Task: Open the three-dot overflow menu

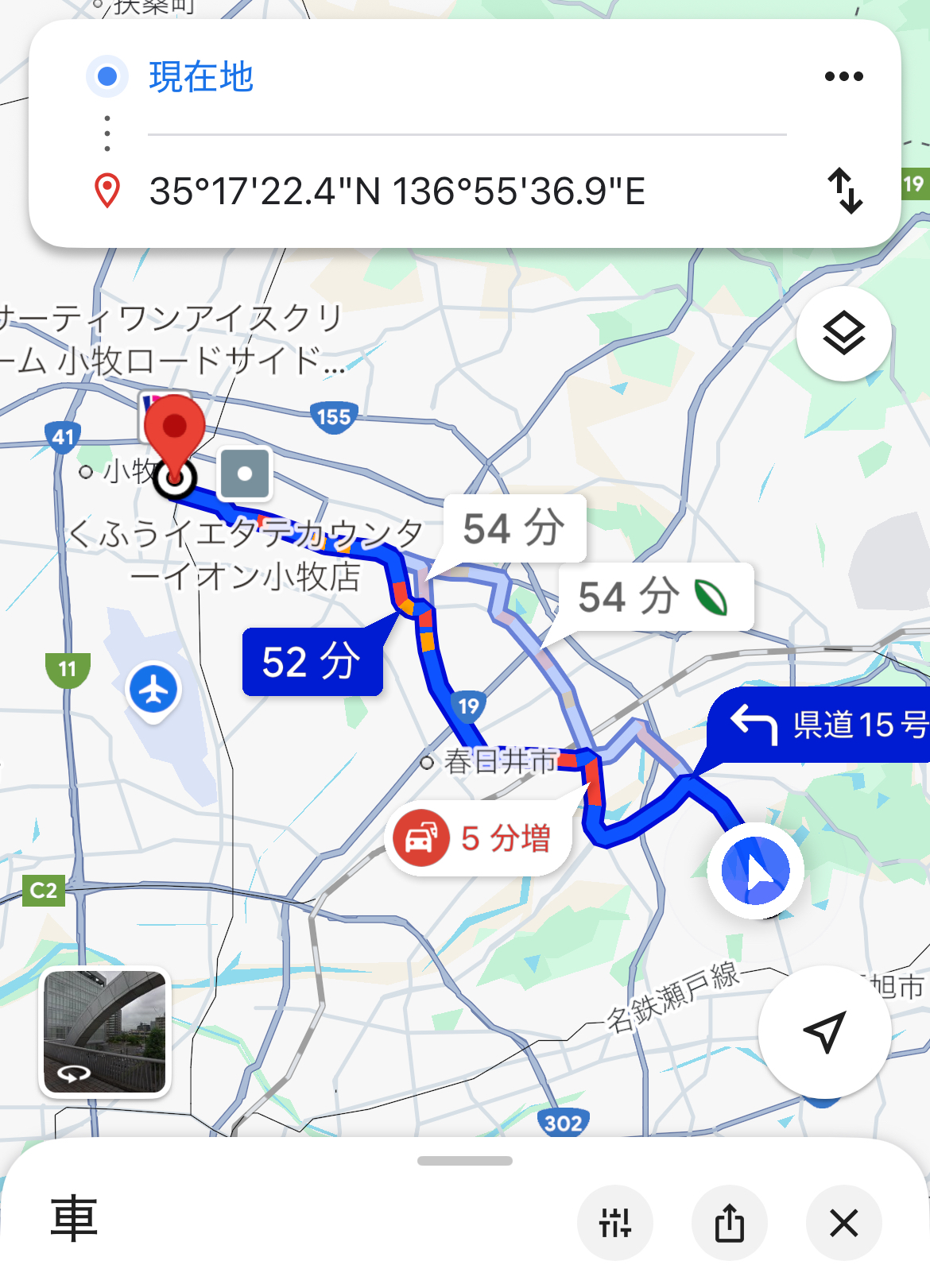Action: pyautogui.click(x=843, y=77)
